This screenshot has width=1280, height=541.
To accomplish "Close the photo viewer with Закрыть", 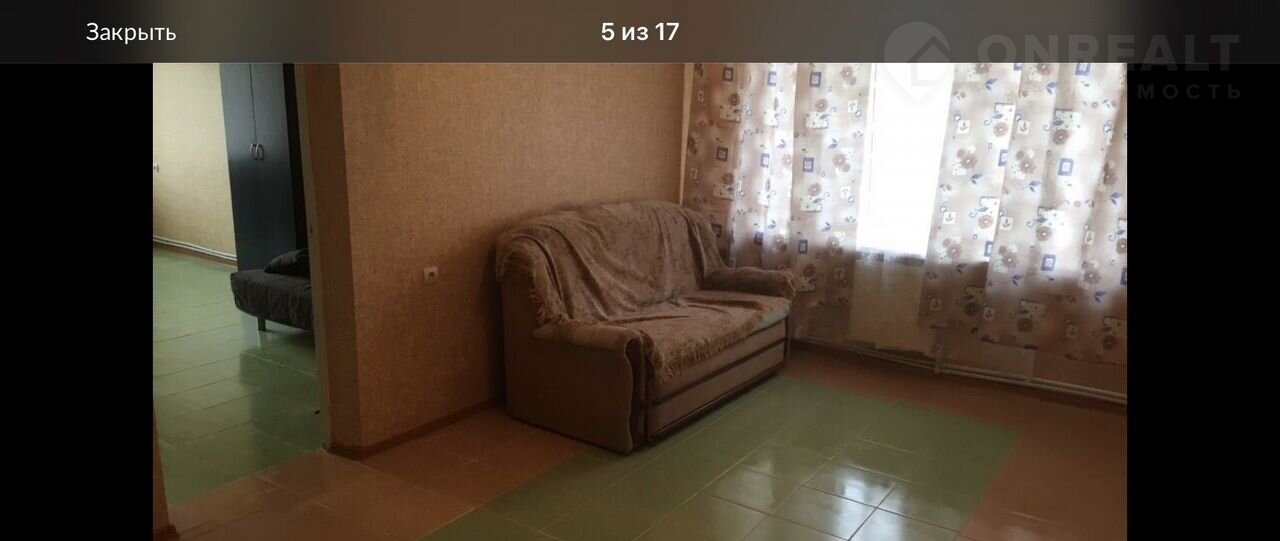I will pyautogui.click(x=131, y=32).
